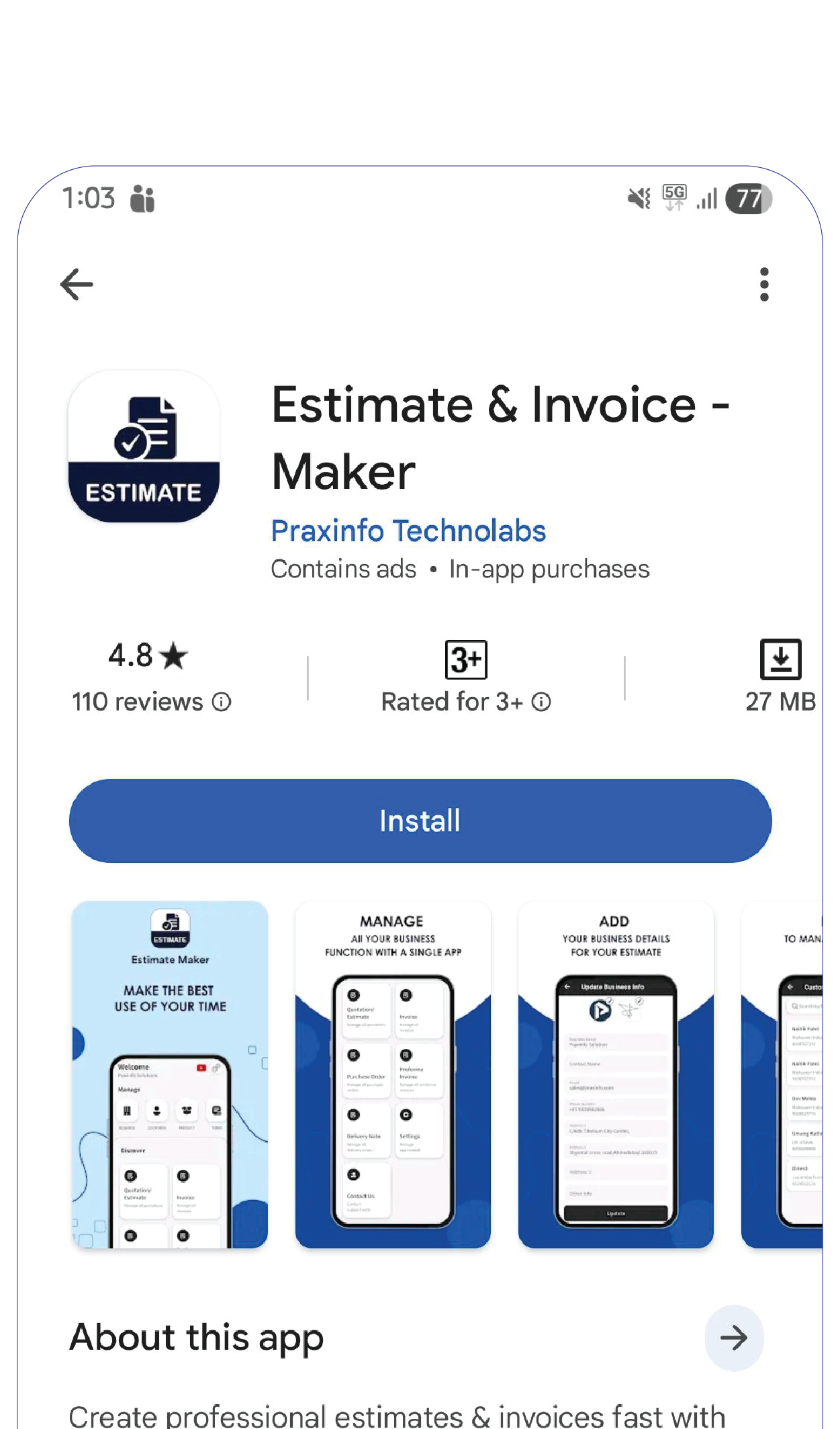Install the Estimate & Invoice Maker app

[x=420, y=821]
